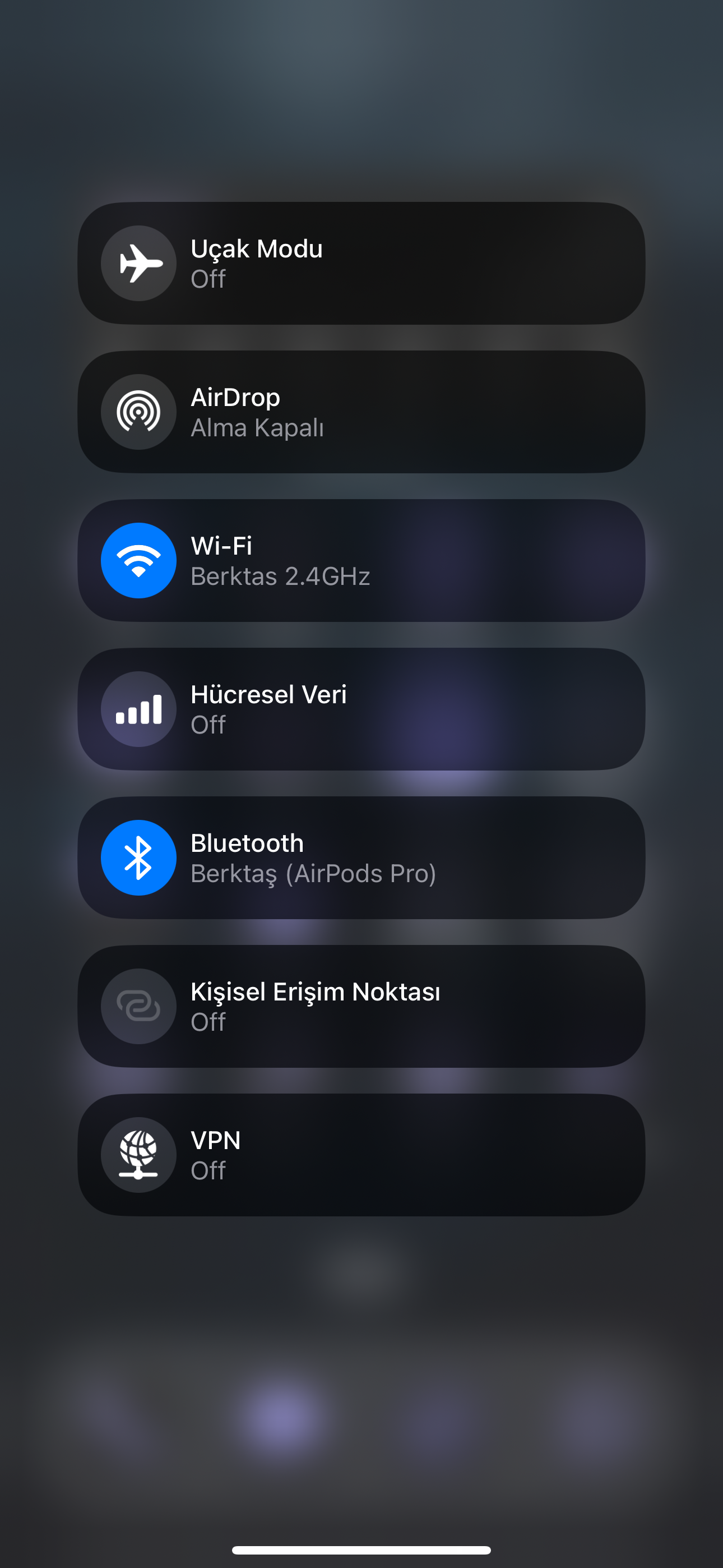723x1568 pixels.
Task: Disable Bluetooth for AirPods Pro
Action: pos(139,857)
